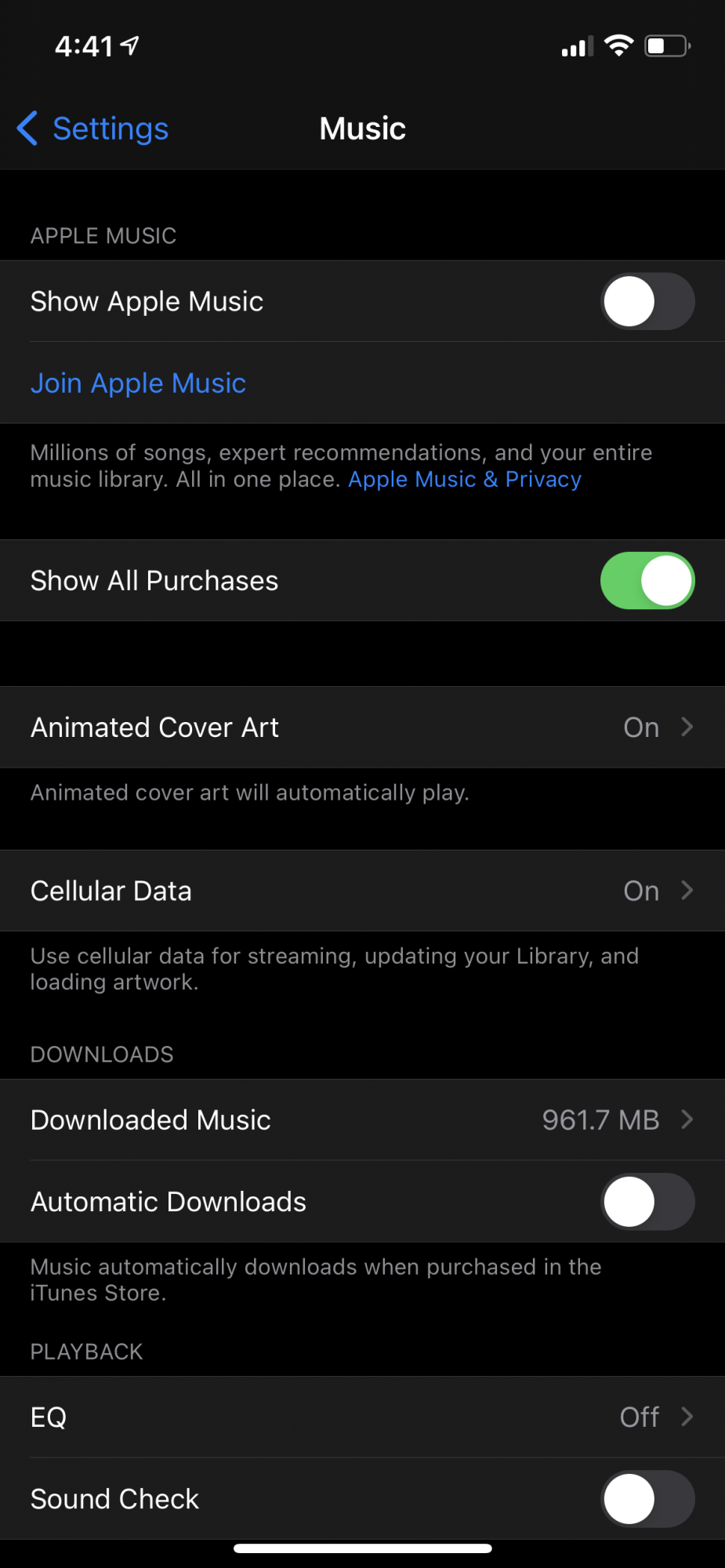Image resolution: width=725 pixels, height=1568 pixels.
Task: Open Cellular Data options
Action: pos(362,891)
